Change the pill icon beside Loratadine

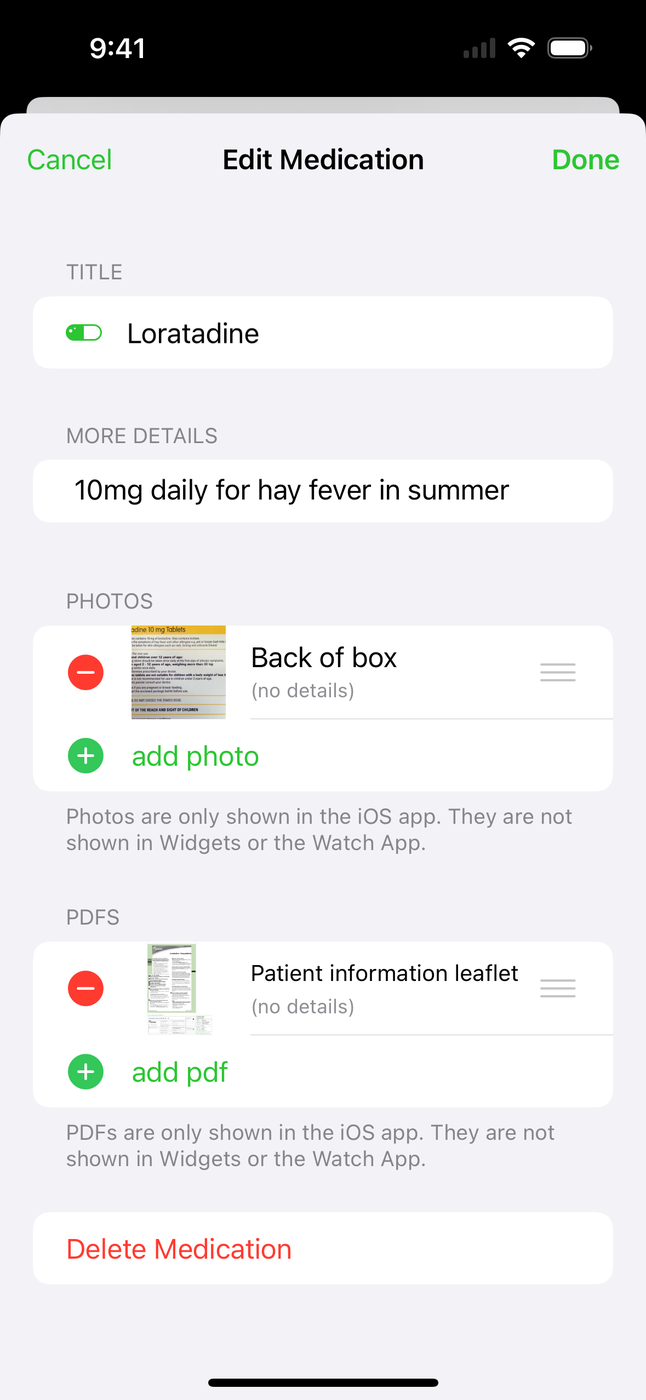point(84,333)
